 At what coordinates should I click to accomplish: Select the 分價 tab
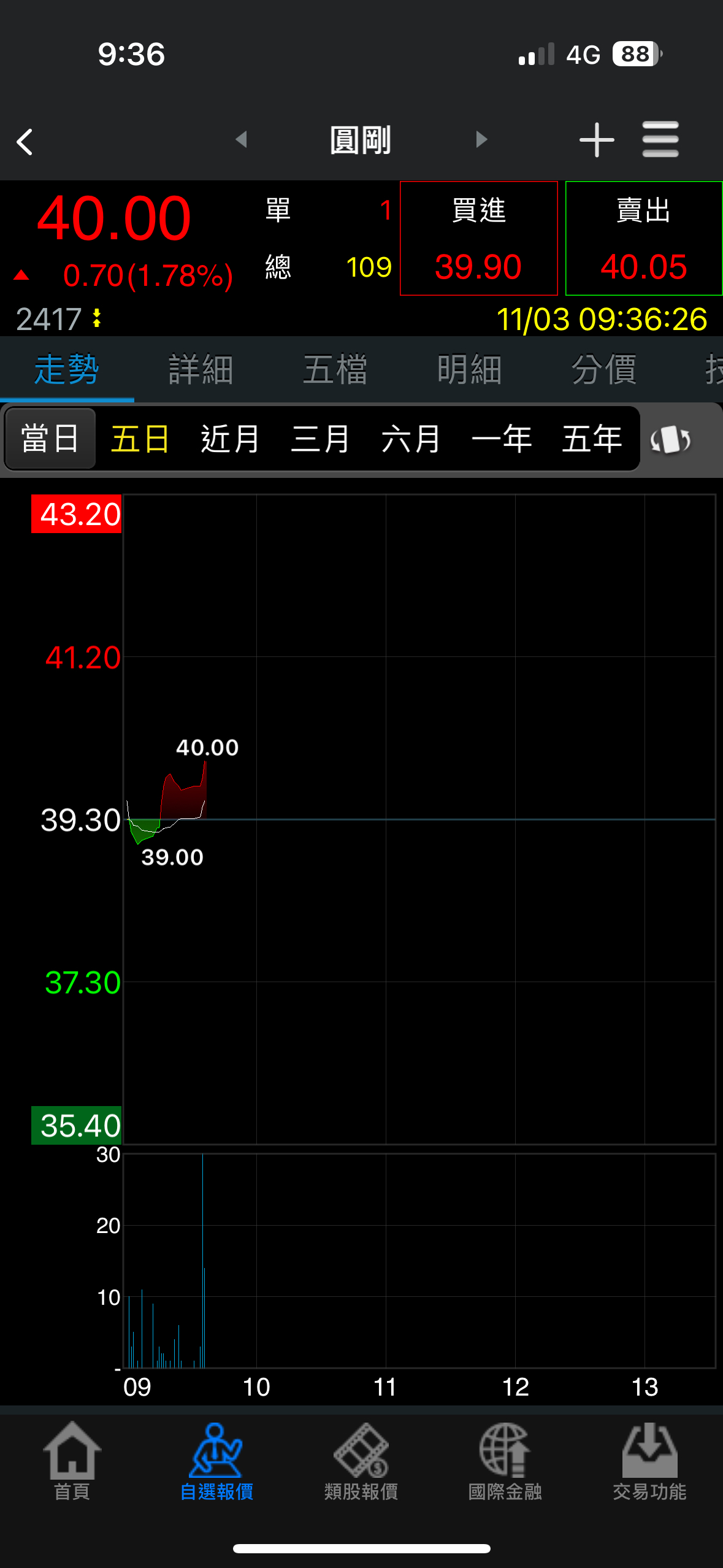click(x=604, y=369)
